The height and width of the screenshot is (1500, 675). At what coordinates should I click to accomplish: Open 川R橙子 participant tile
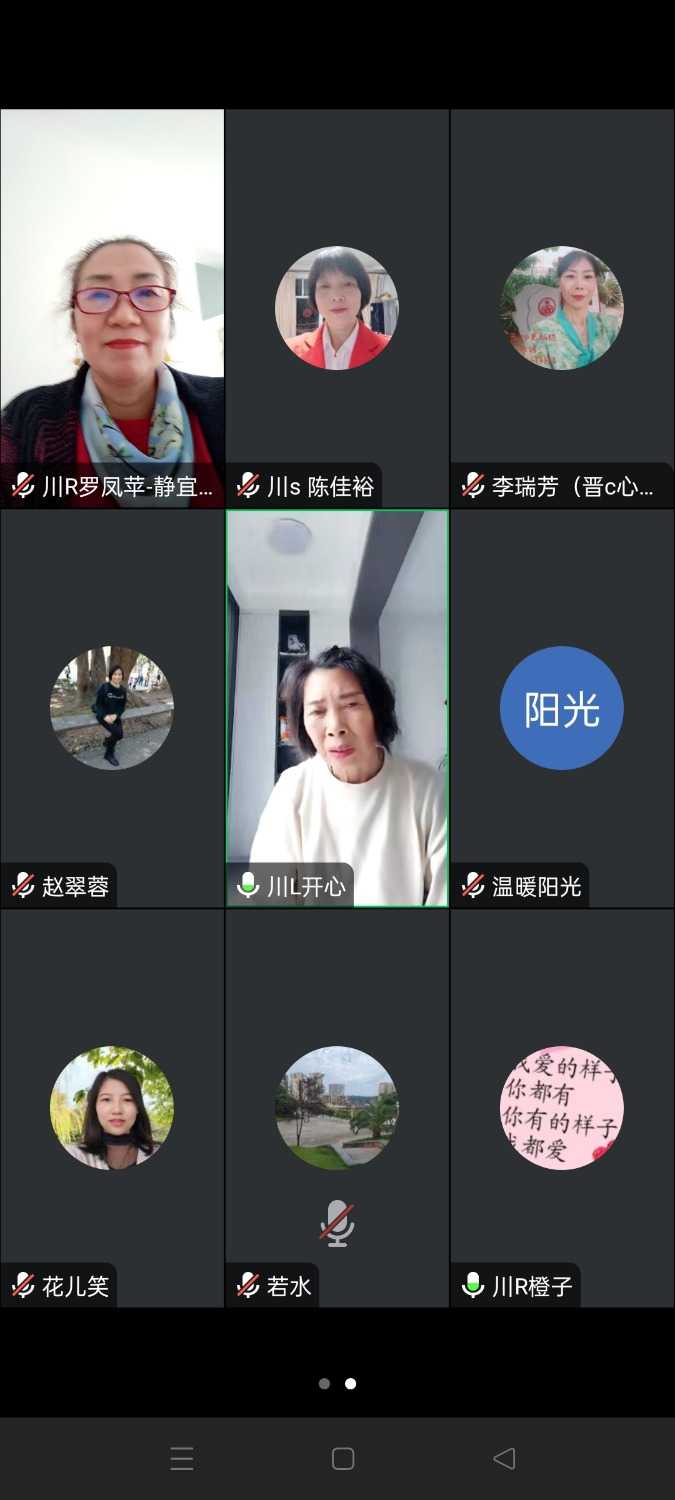click(562, 1108)
